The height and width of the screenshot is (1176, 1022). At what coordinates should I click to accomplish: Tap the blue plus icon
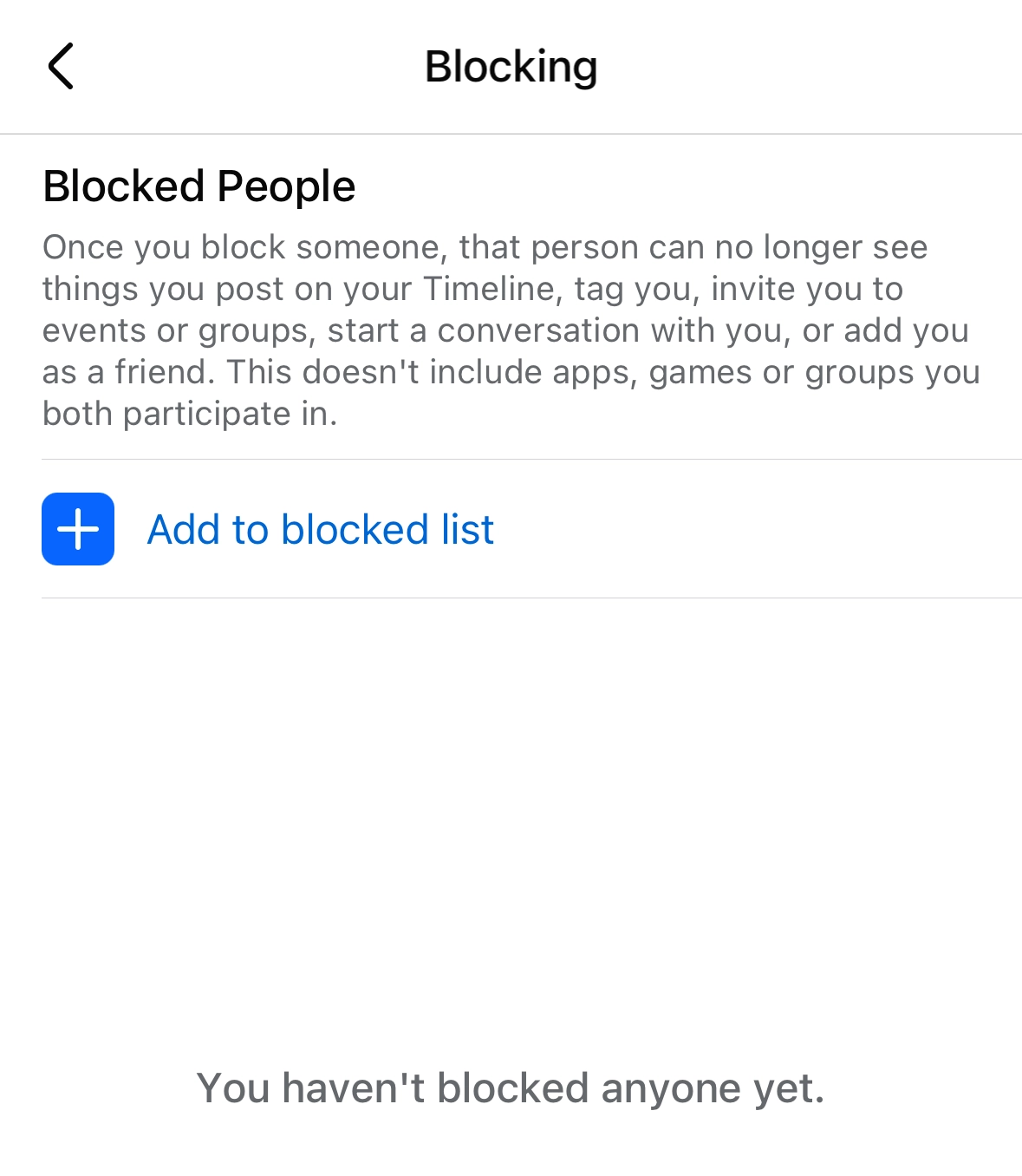tap(78, 529)
